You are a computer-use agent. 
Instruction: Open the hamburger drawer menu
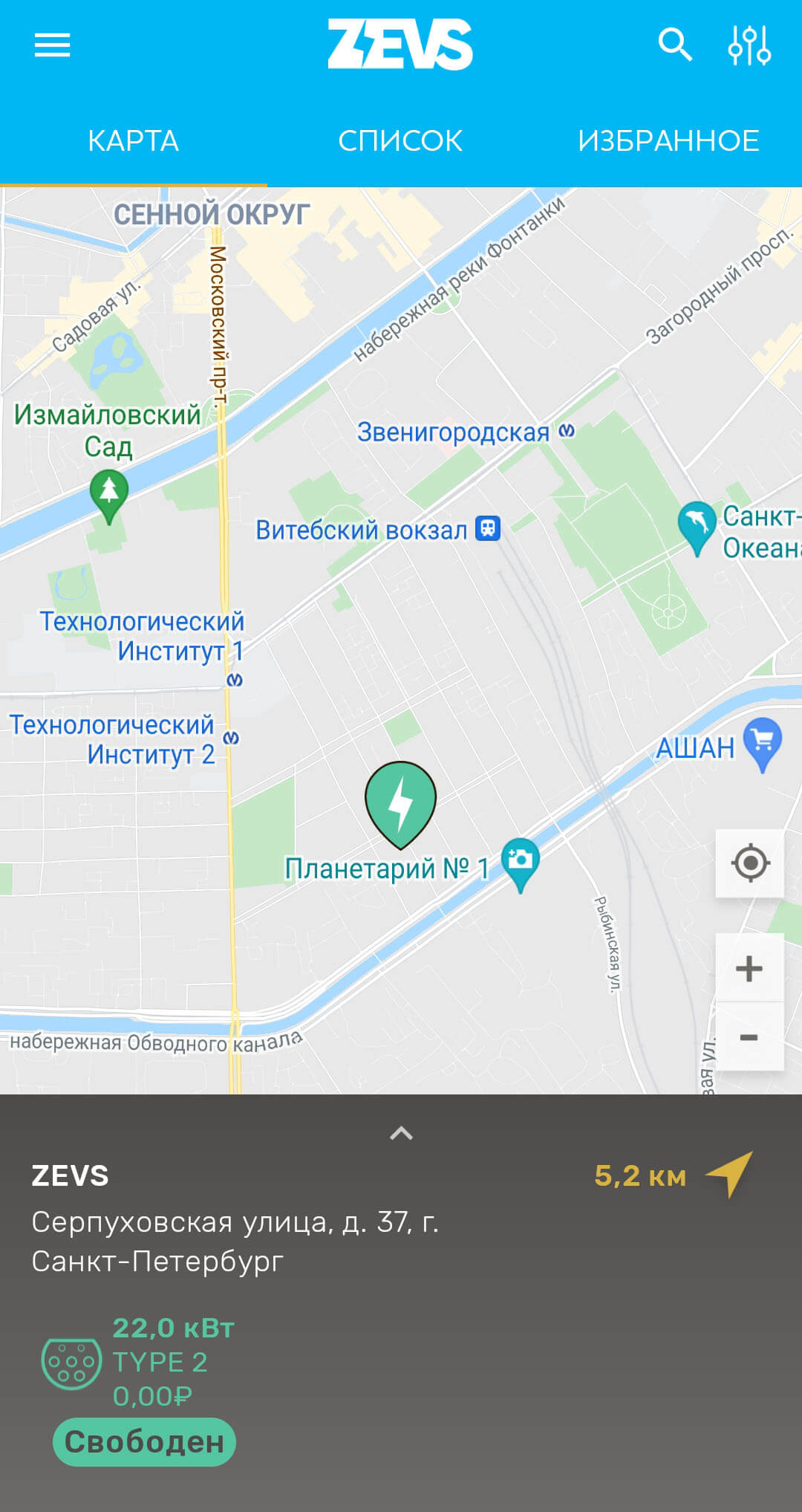point(52,45)
